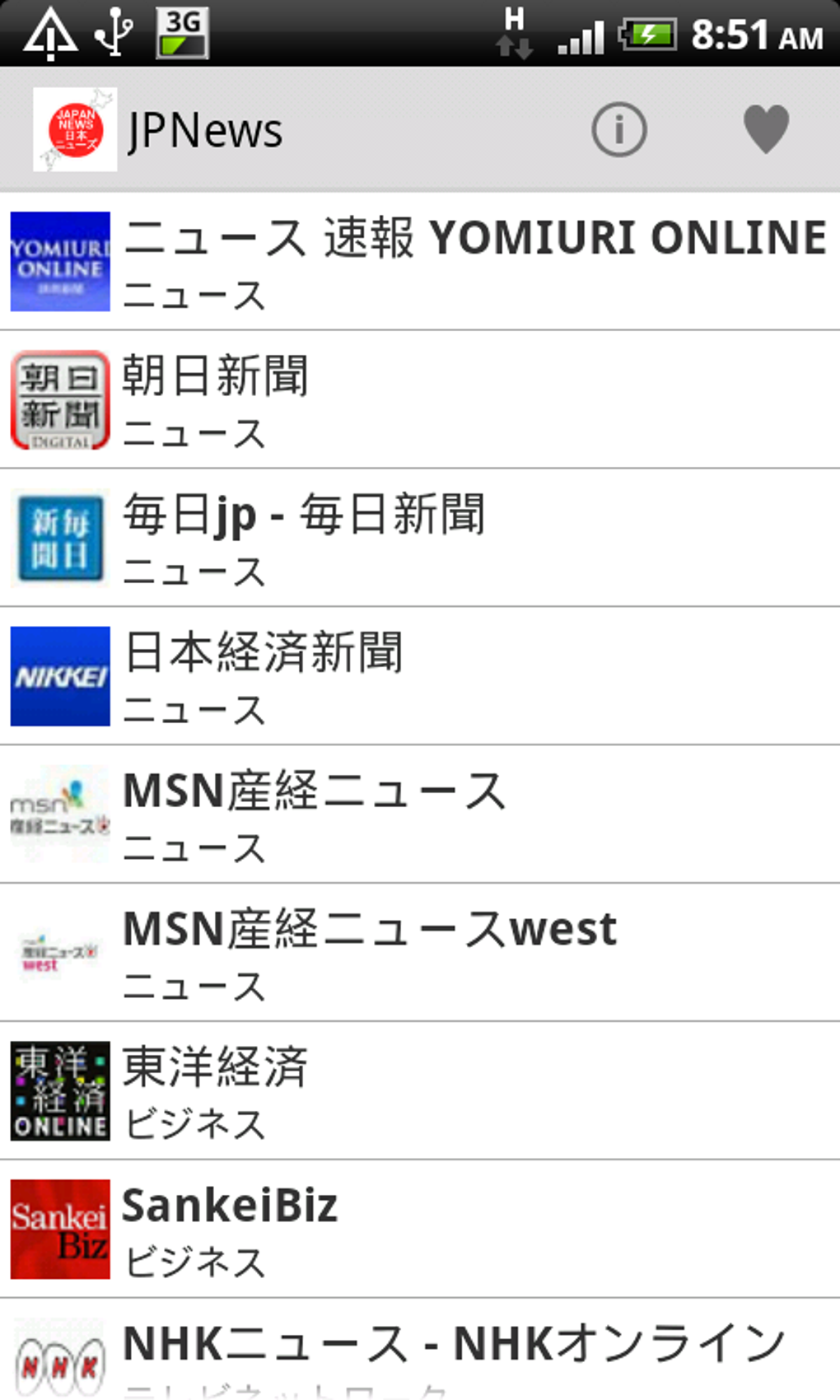Open favorites with the heart icon

coord(766,129)
